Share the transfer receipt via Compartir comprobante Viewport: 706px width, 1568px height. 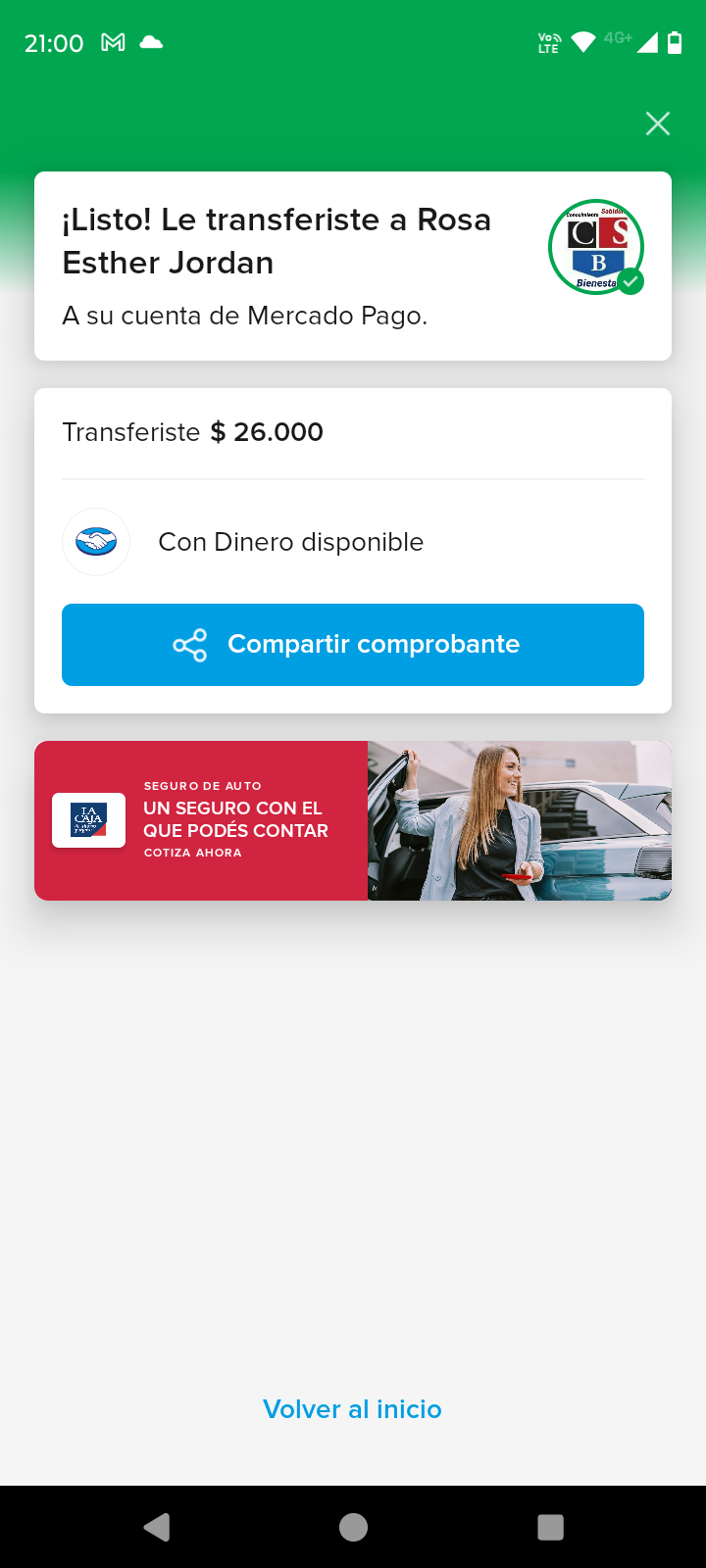[353, 645]
